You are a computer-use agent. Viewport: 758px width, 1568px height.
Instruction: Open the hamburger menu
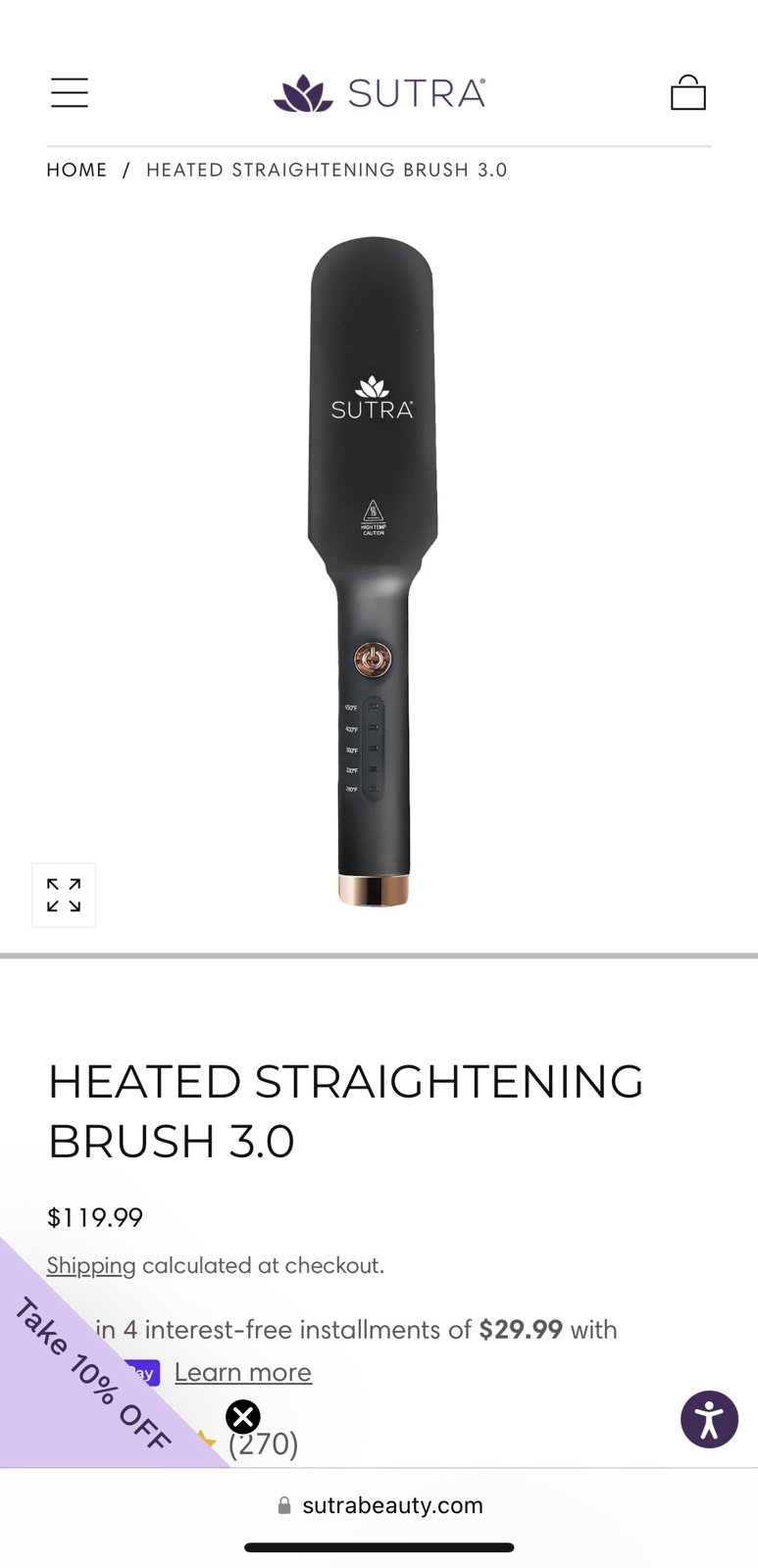coord(70,93)
